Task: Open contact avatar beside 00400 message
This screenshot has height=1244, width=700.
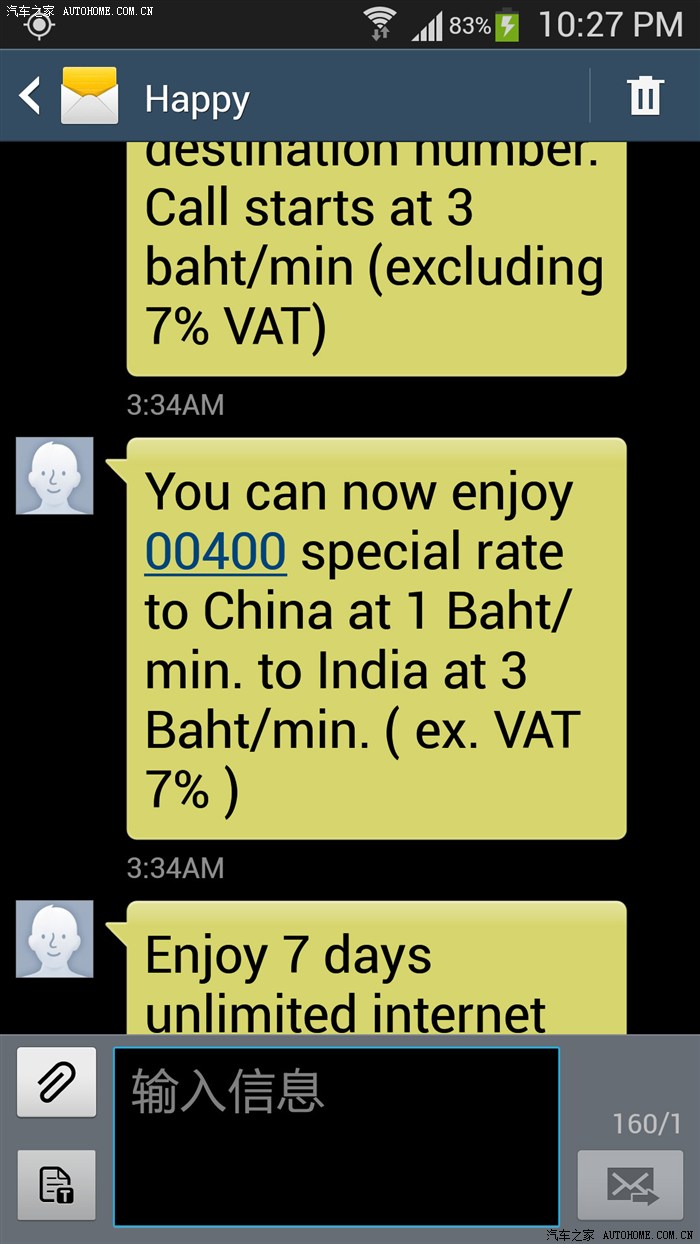Action: click(55, 476)
